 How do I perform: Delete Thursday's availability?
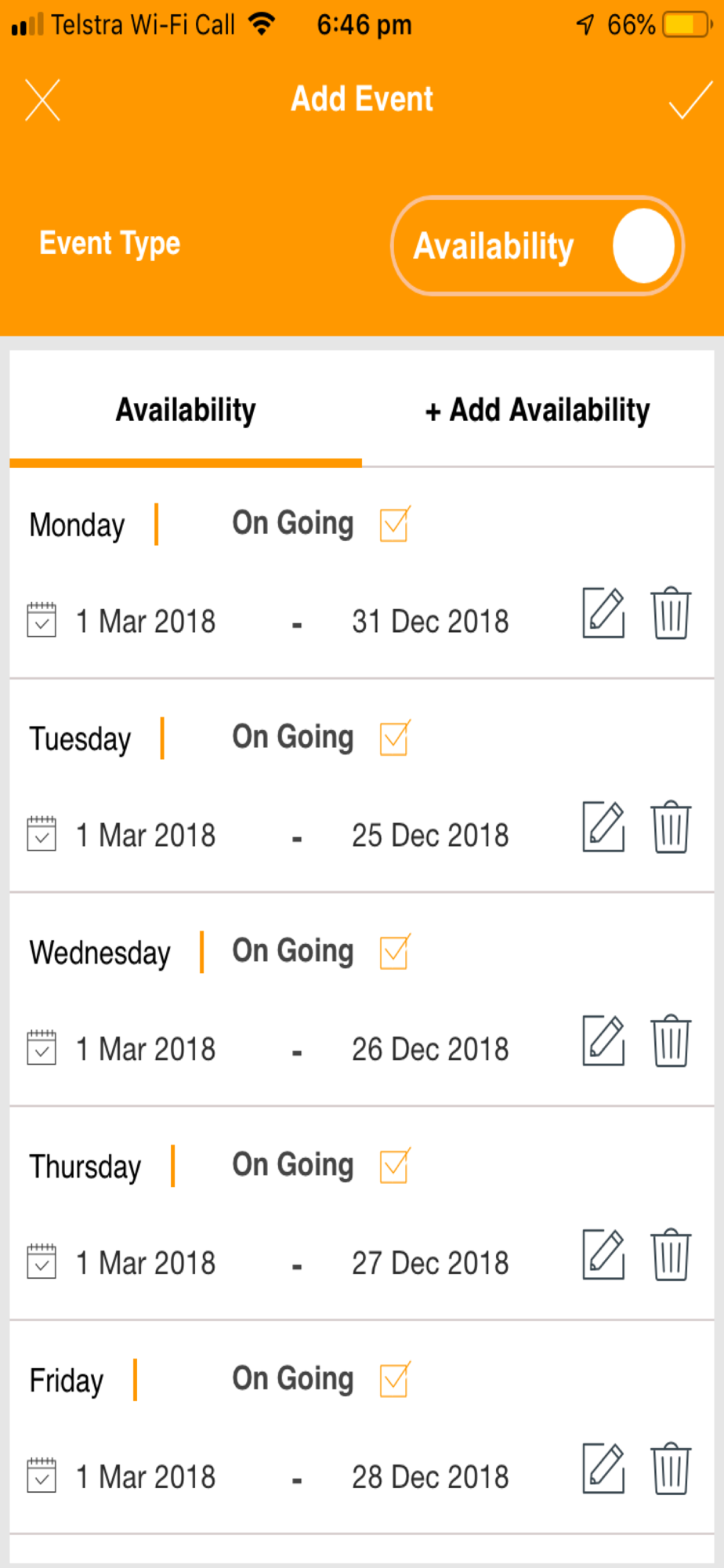(671, 1254)
